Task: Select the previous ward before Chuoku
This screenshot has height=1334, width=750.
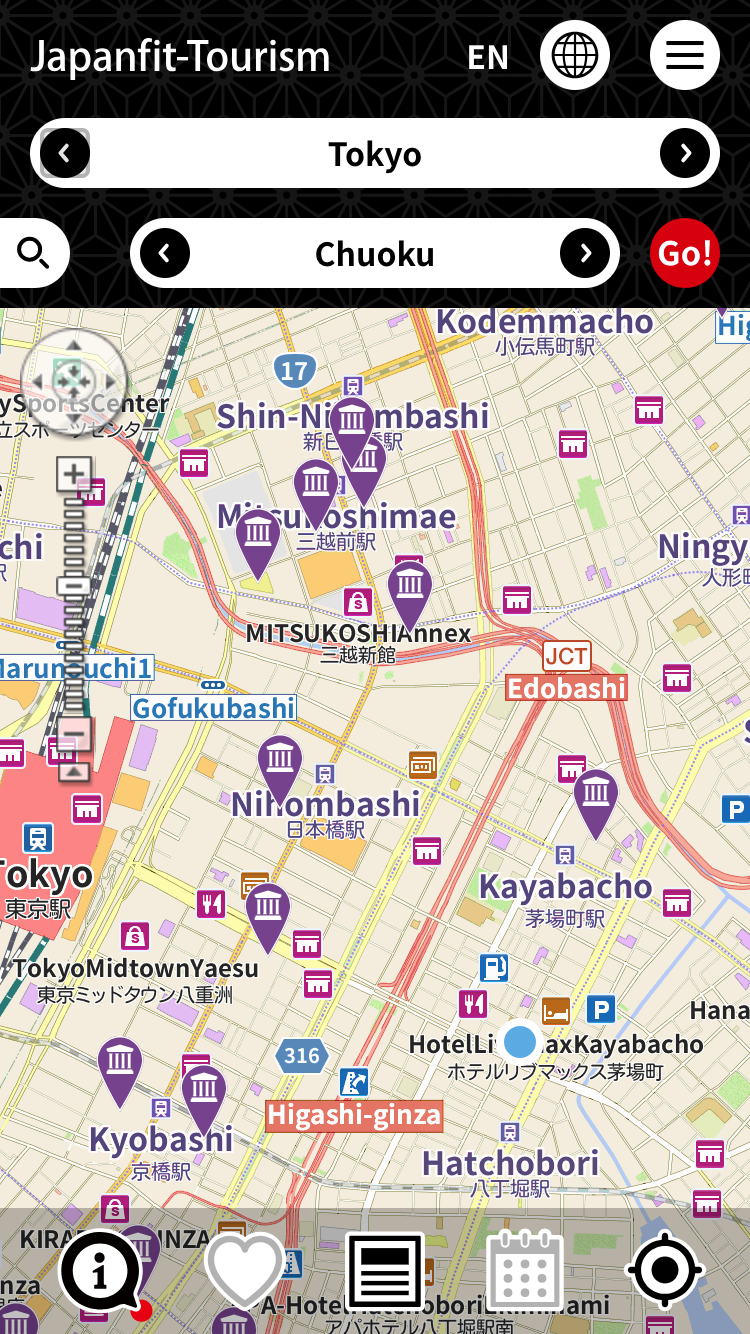Action: [x=165, y=254]
